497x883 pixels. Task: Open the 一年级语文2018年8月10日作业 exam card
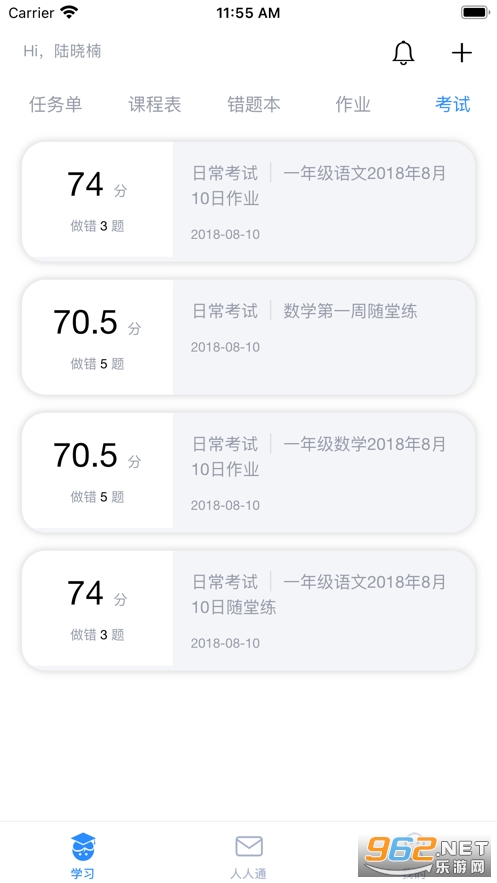[x=248, y=202]
